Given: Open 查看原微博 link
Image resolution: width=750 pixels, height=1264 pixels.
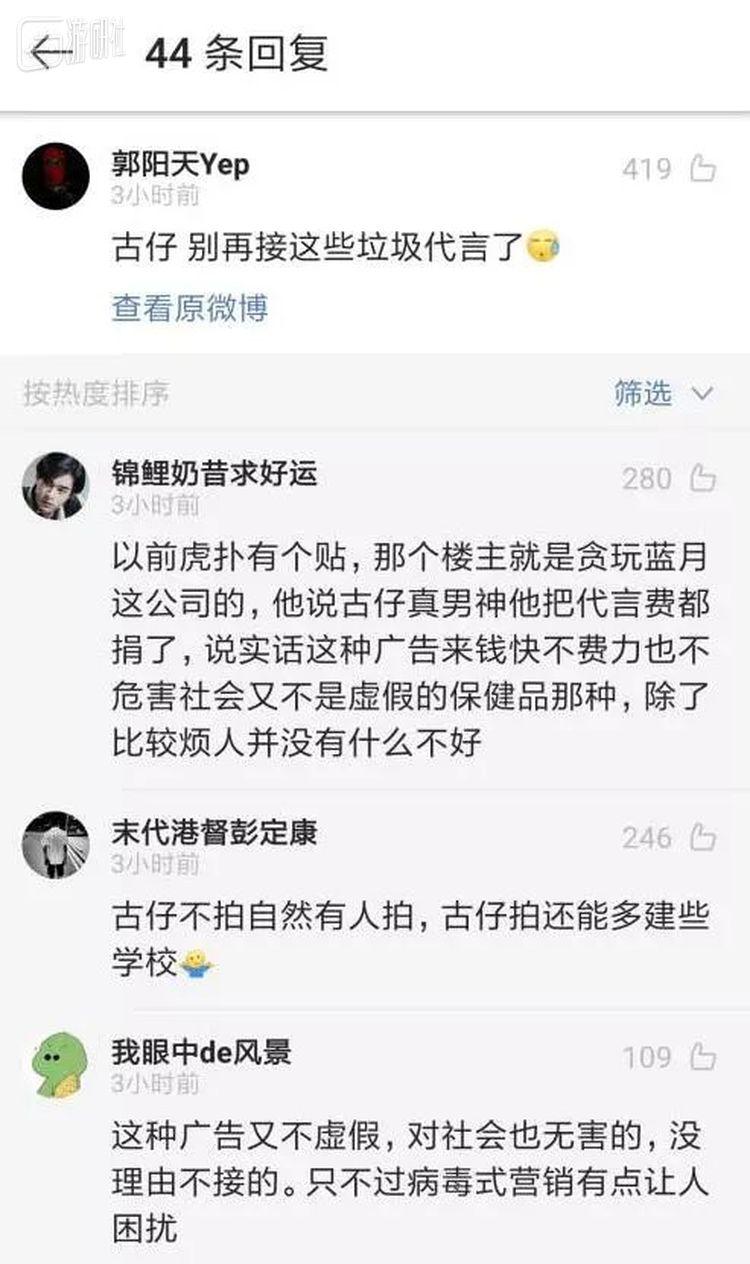Looking at the screenshot, I should click(x=189, y=308).
